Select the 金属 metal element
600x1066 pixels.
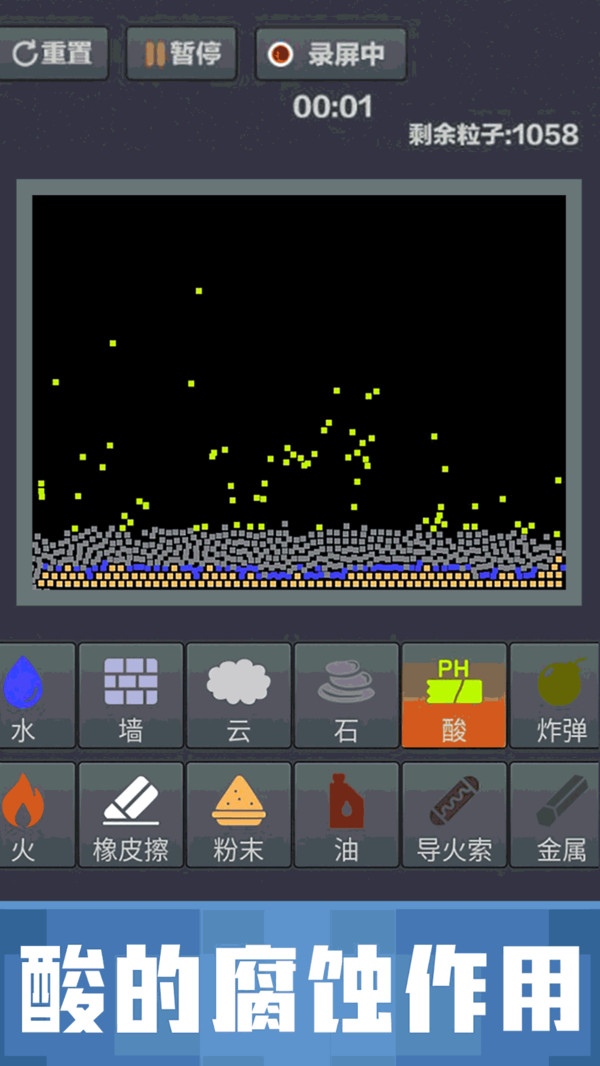pyautogui.click(x=558, y=815)
